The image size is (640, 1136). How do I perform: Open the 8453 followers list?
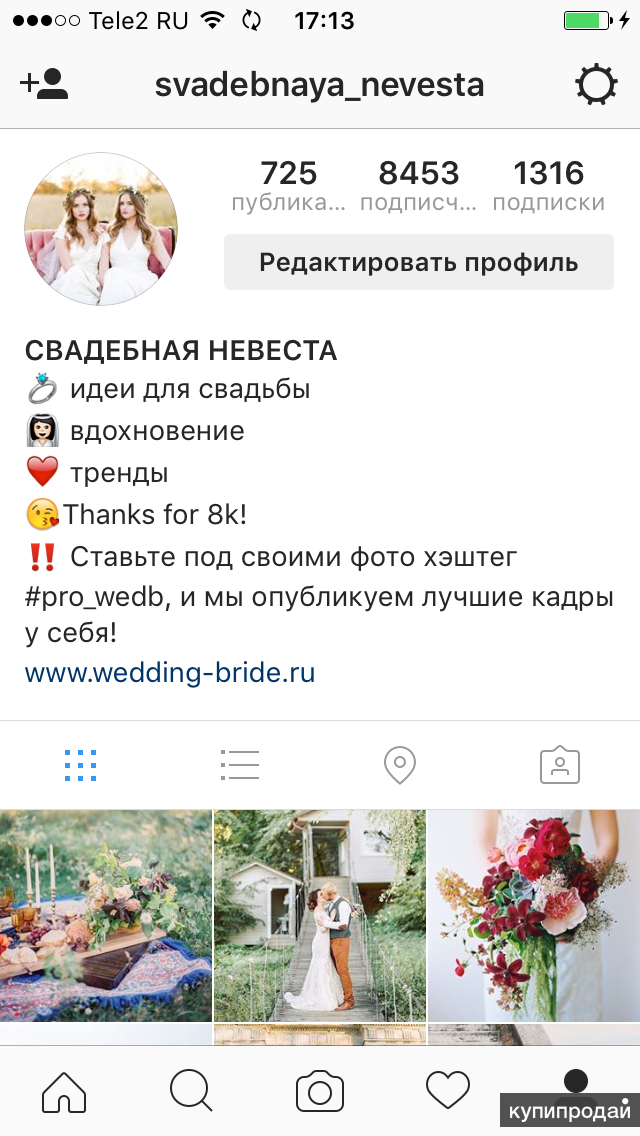pyautogui.click(x=419, y=186)
